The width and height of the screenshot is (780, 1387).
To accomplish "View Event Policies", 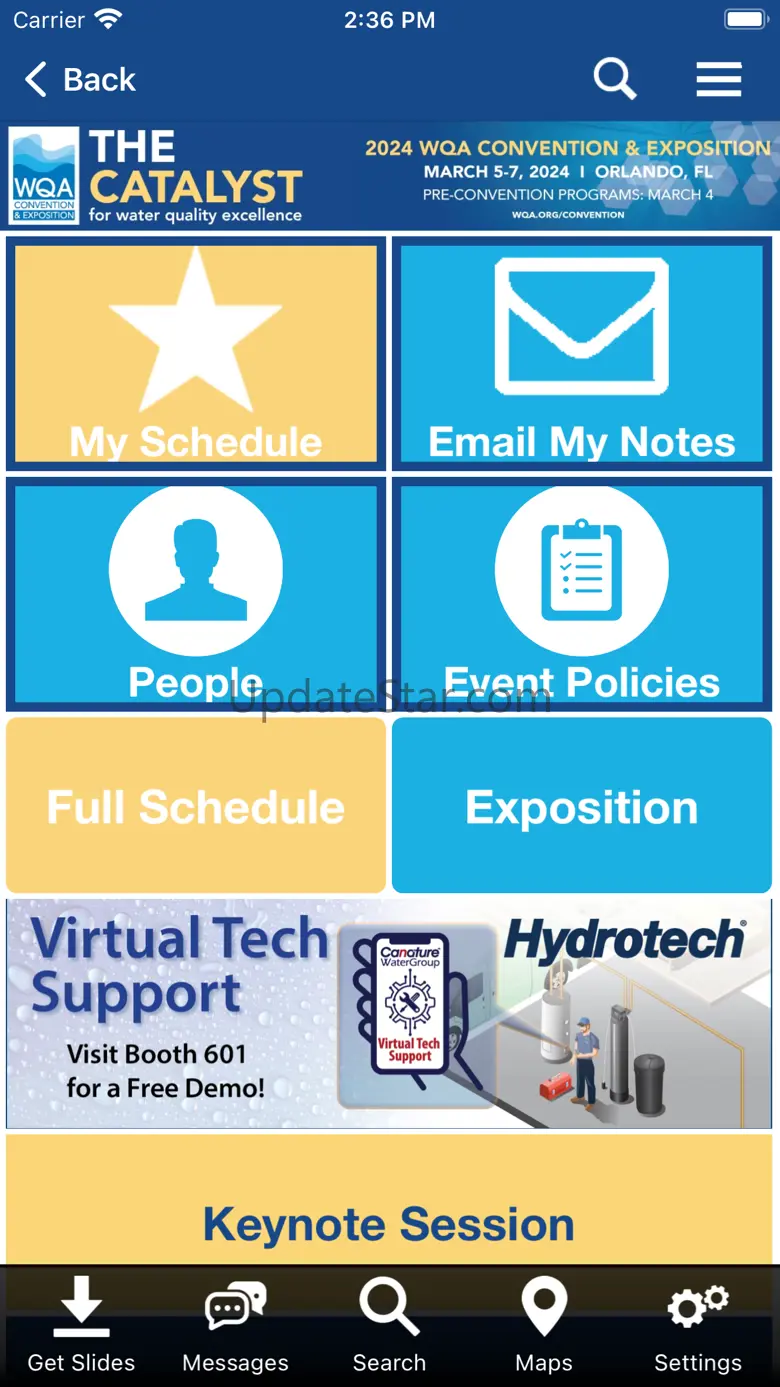I will [x=582, y=594].
